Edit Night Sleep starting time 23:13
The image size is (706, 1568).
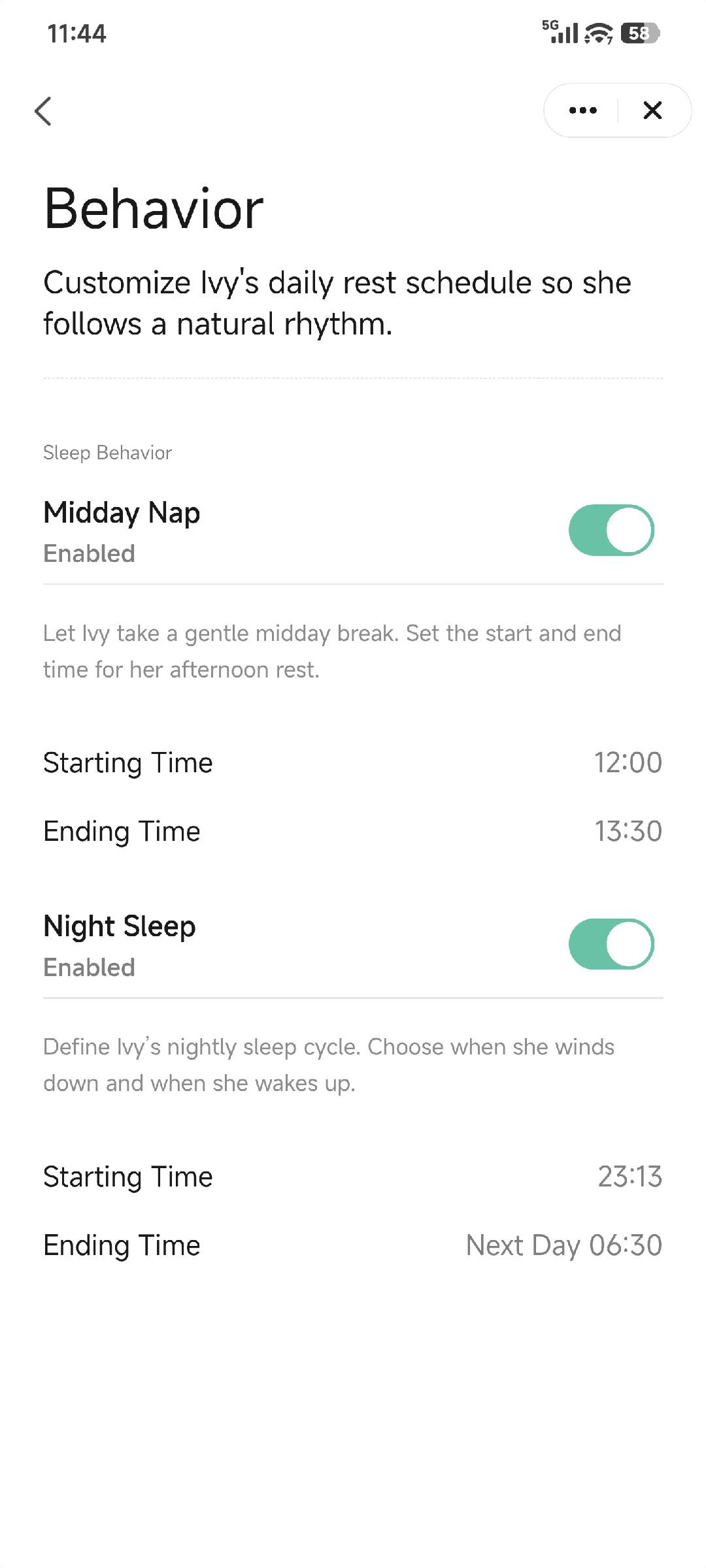pyautogui.click(x=629, y=1177)
